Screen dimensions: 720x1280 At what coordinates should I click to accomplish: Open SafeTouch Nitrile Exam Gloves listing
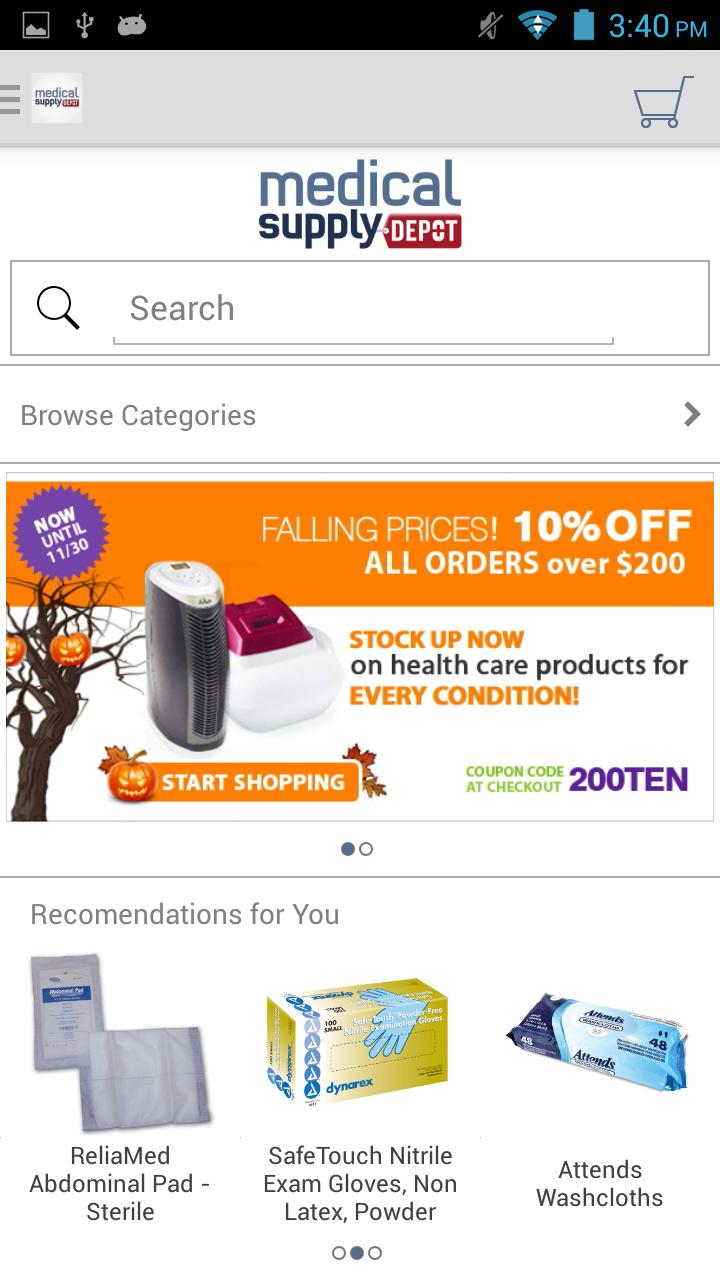point(358,1040)
